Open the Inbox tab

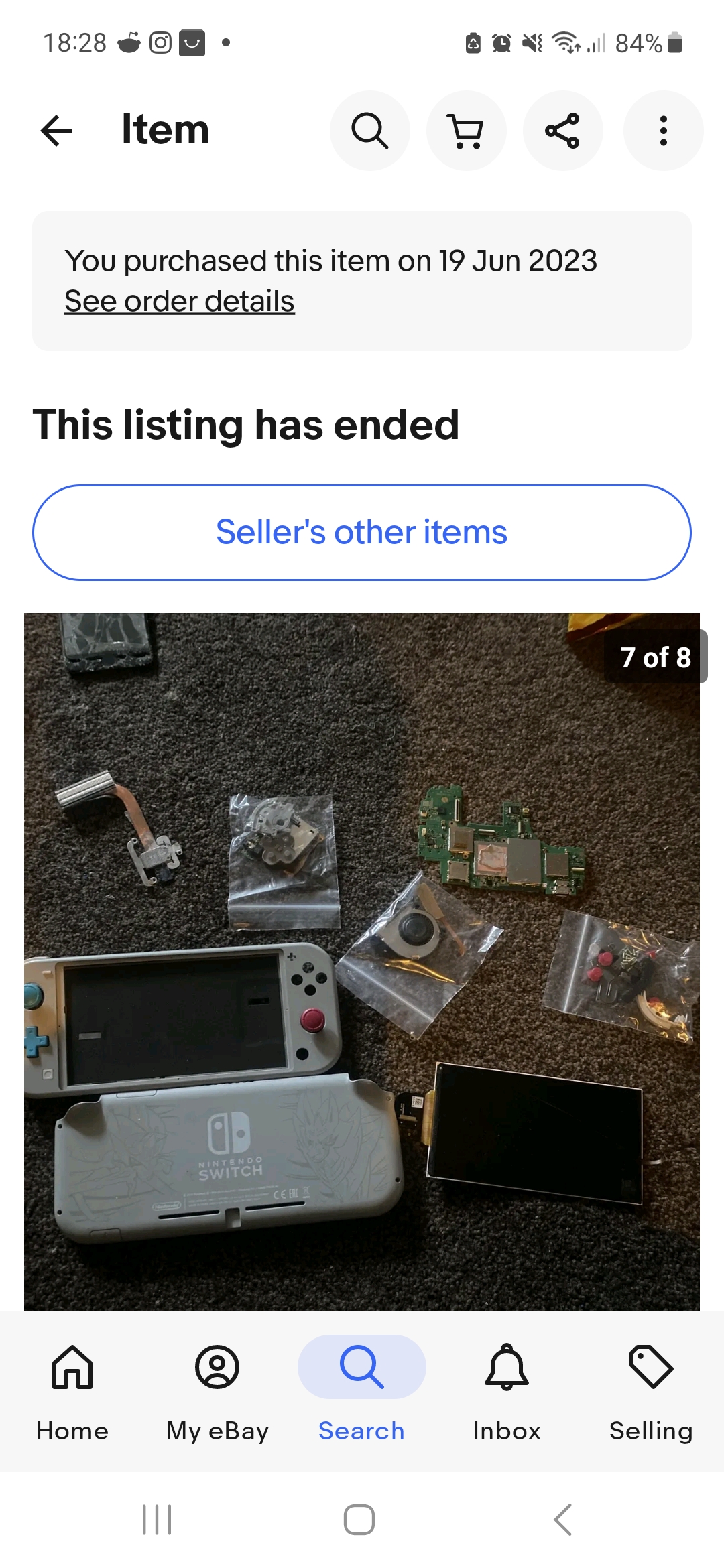click(507, 1392)
